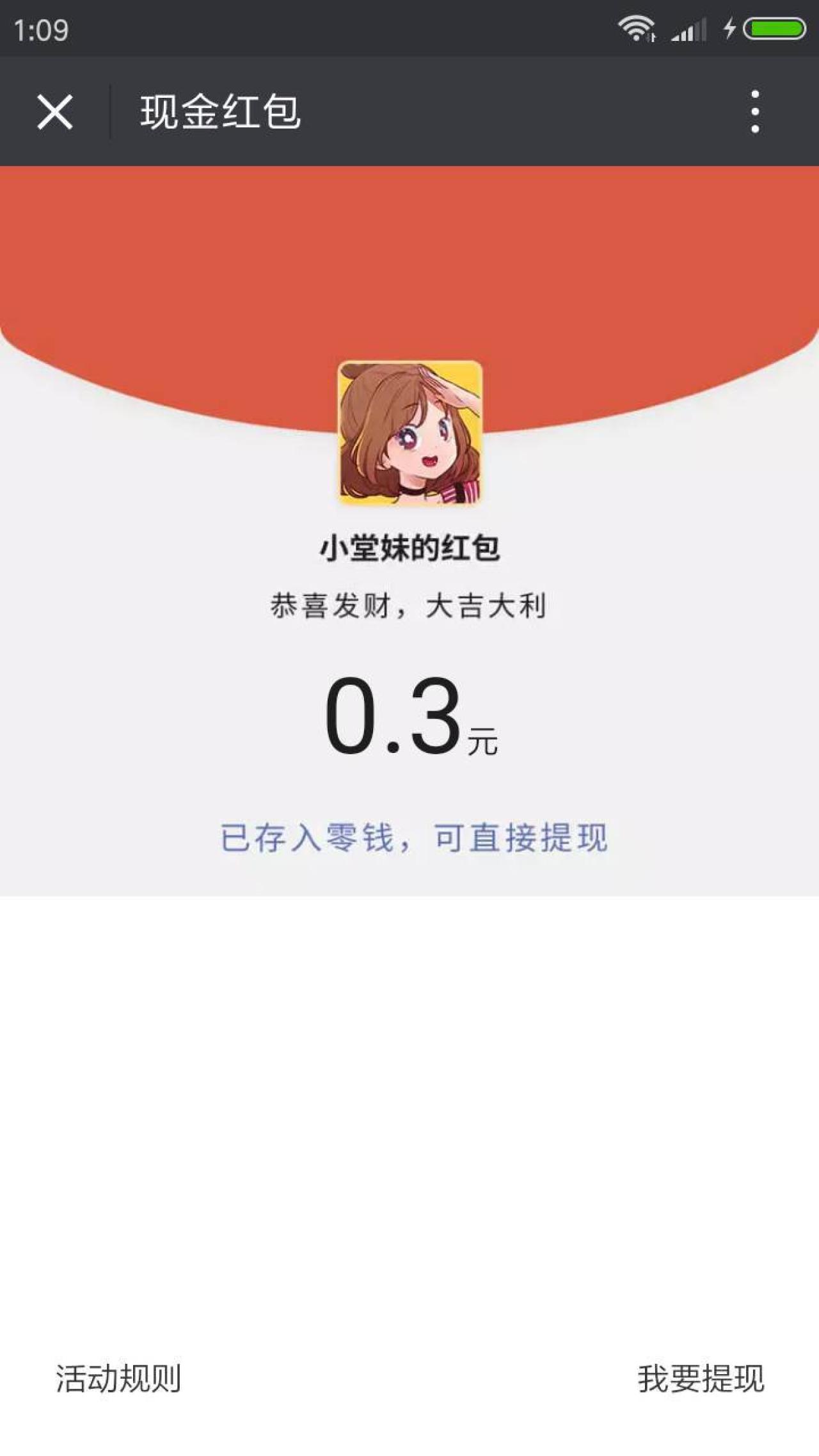Tap 我要提现 to withdraw cash
The image size is (819, 1456).
tap(701, 1379)
